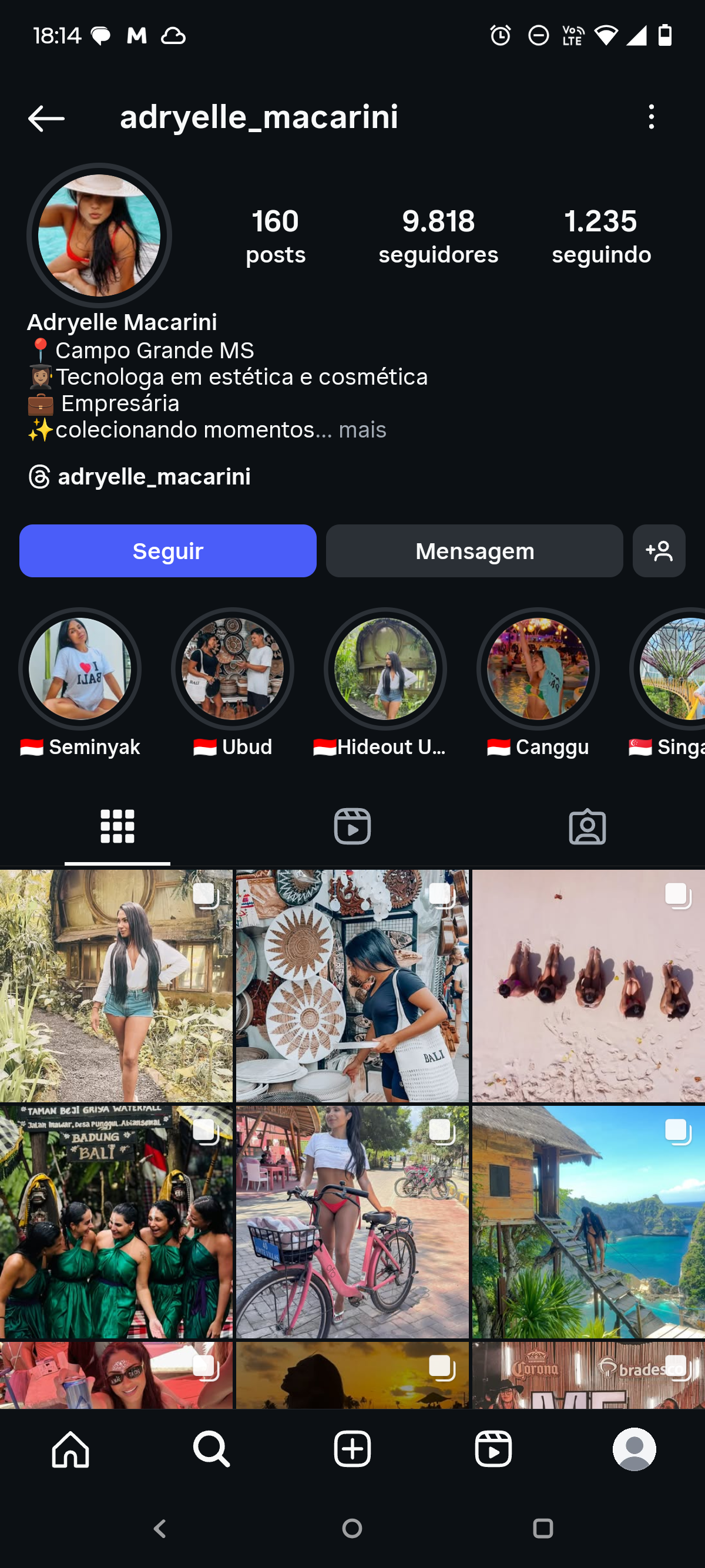The width and height of the screenshot is (705, 1568).
Task: Open the Bali waterfall group post
Action: click(x=116, y=1221)
